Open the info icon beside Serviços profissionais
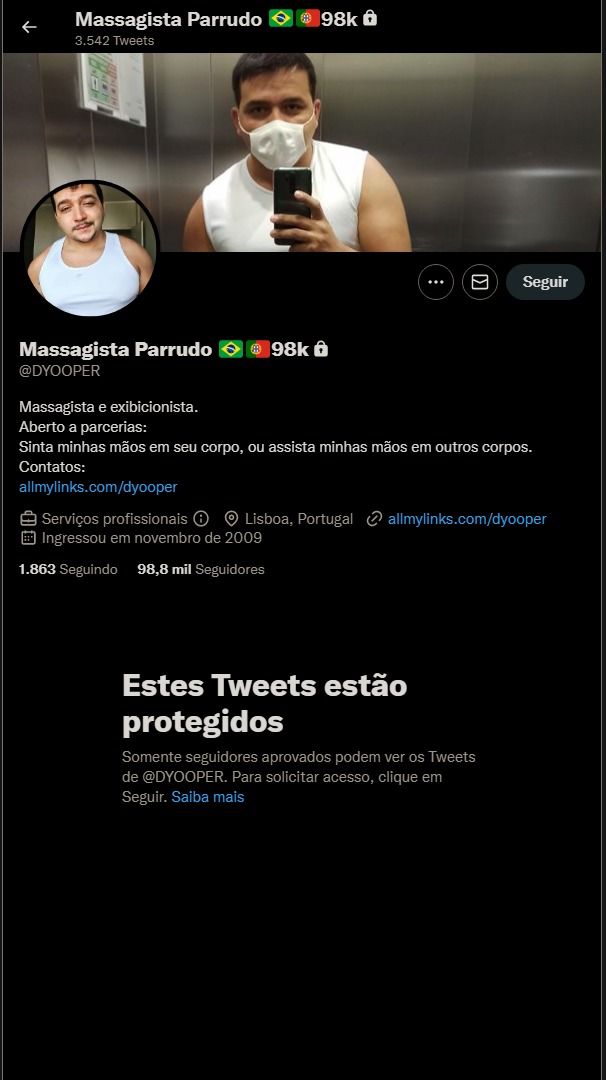 pos(201,519)
